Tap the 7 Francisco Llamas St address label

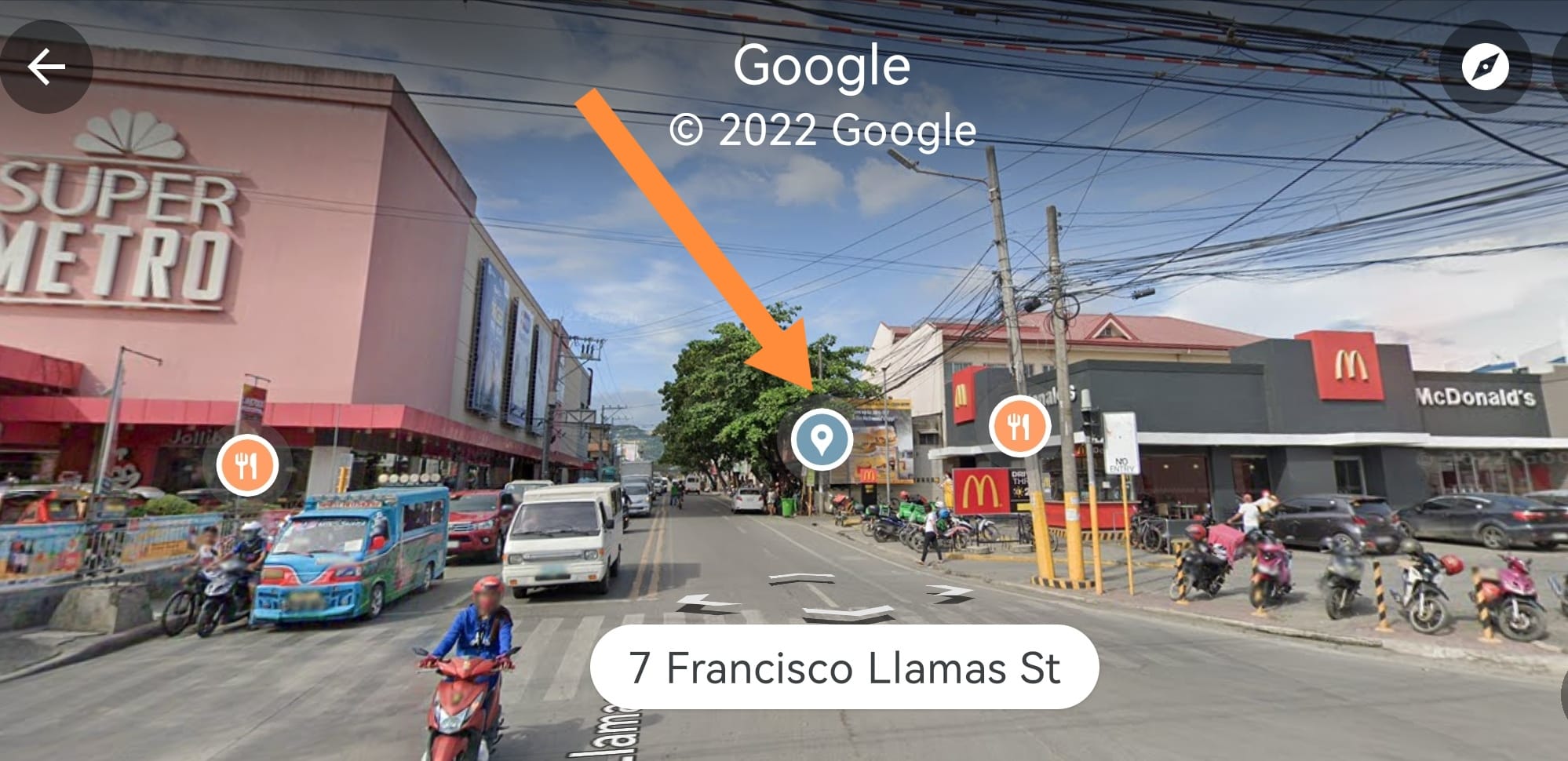(x=844, y=668)
